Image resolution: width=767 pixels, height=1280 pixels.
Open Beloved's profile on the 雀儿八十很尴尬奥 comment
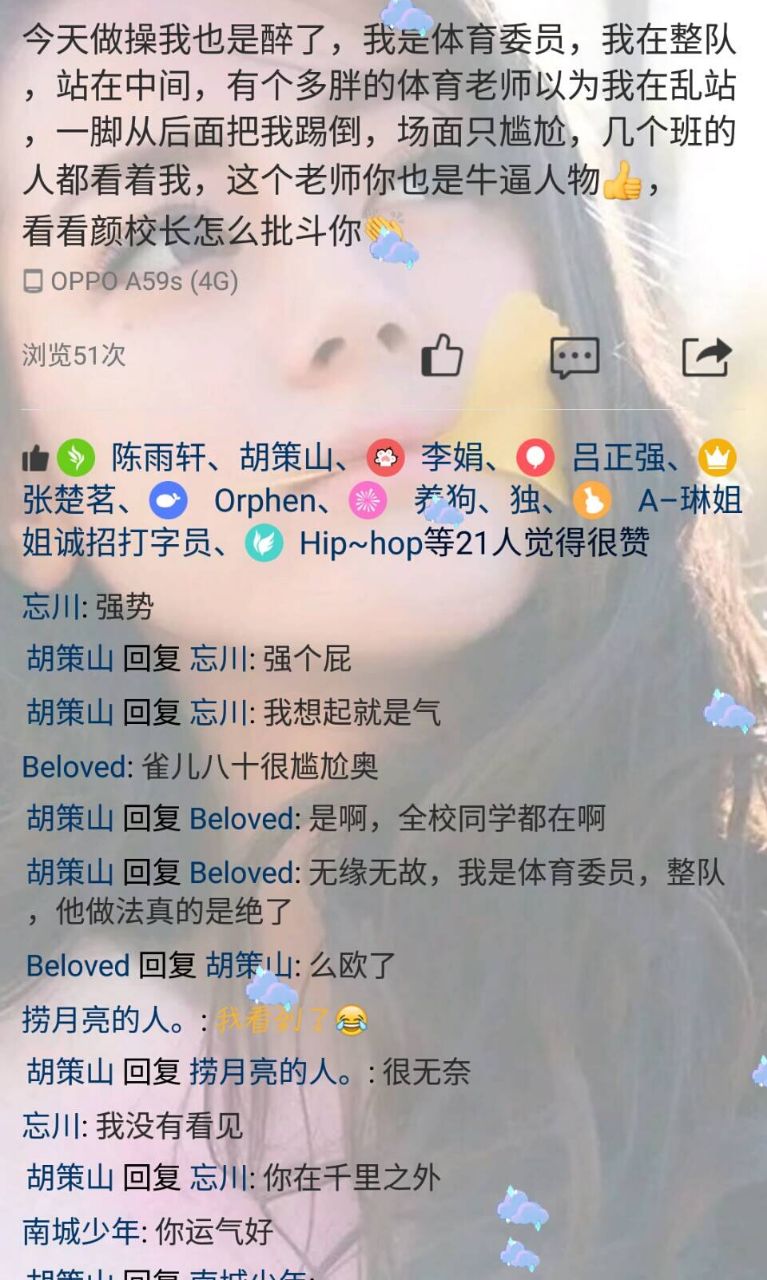[x=75, y=767]
